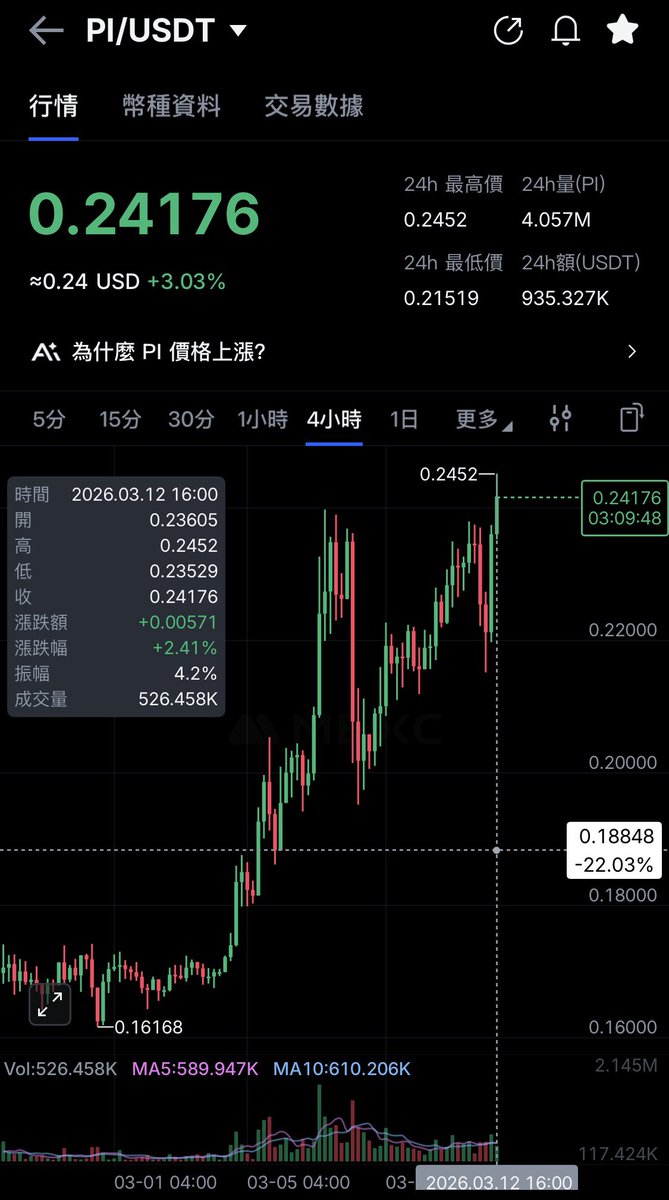Image resolution: width=669 pixels, height=1200 pixels.
Task: Expand the 更多 interval options
Action: click(x=483, y=419)
